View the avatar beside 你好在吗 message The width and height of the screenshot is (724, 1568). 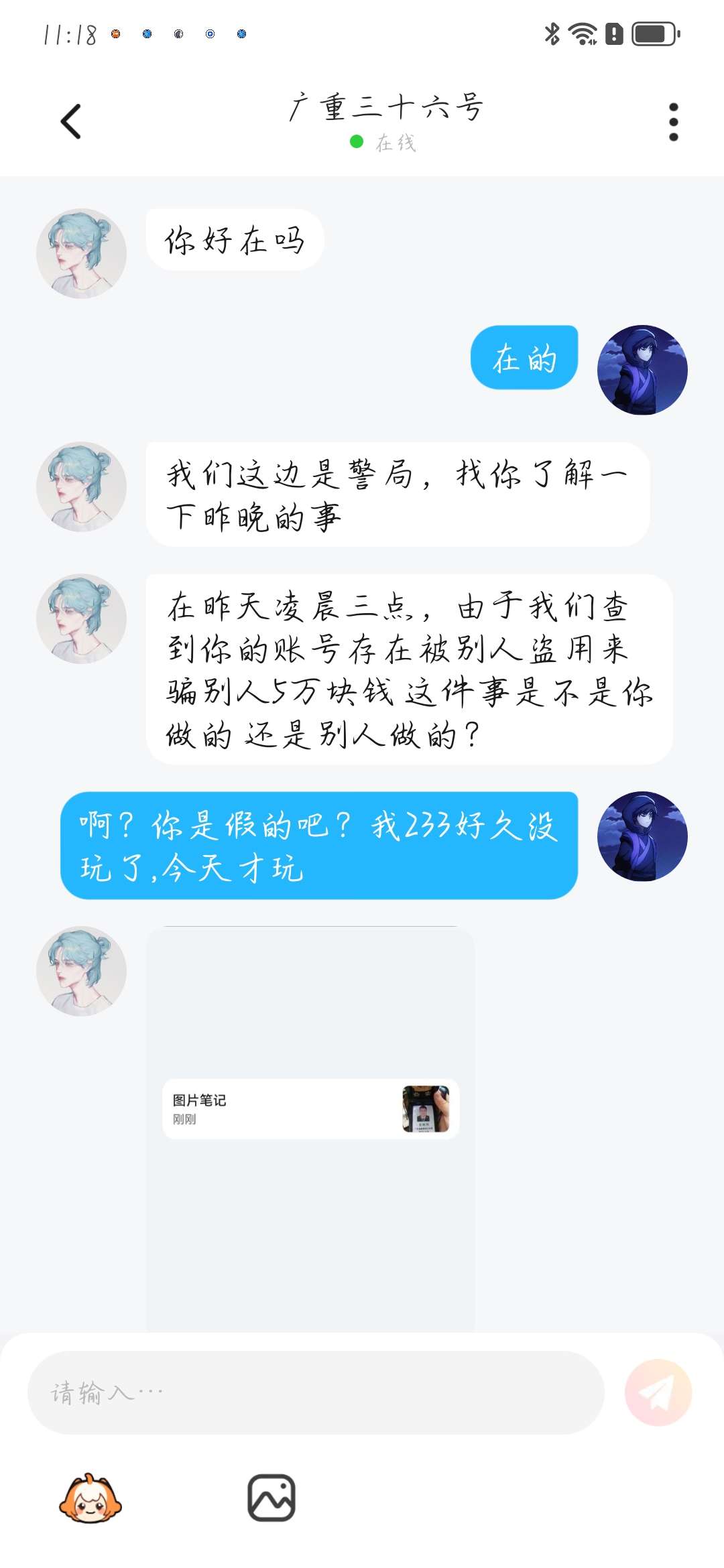(x=81, y=253)
